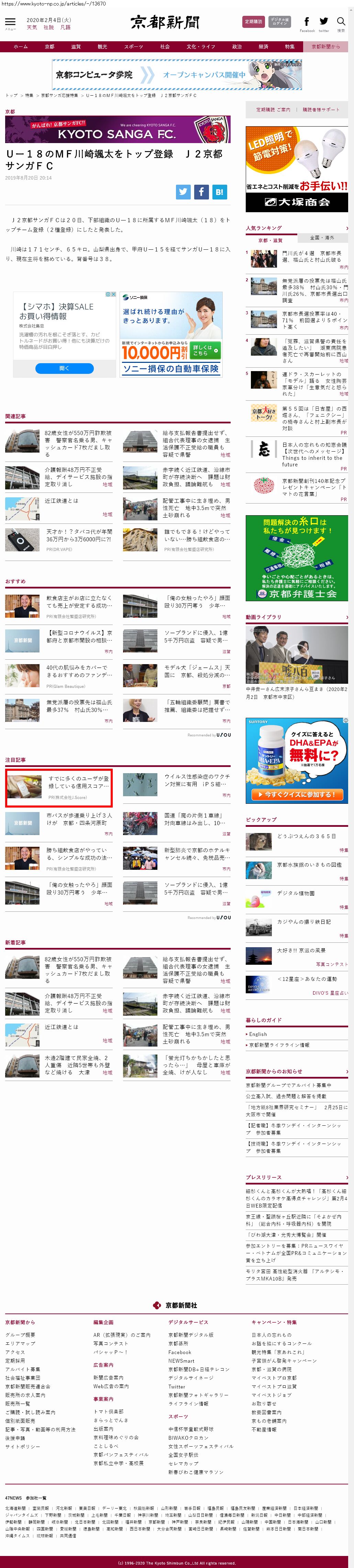The image size is (354, 1568).
Task: Open the 信用スコア sponsored article
Action: tap(78, 781)
